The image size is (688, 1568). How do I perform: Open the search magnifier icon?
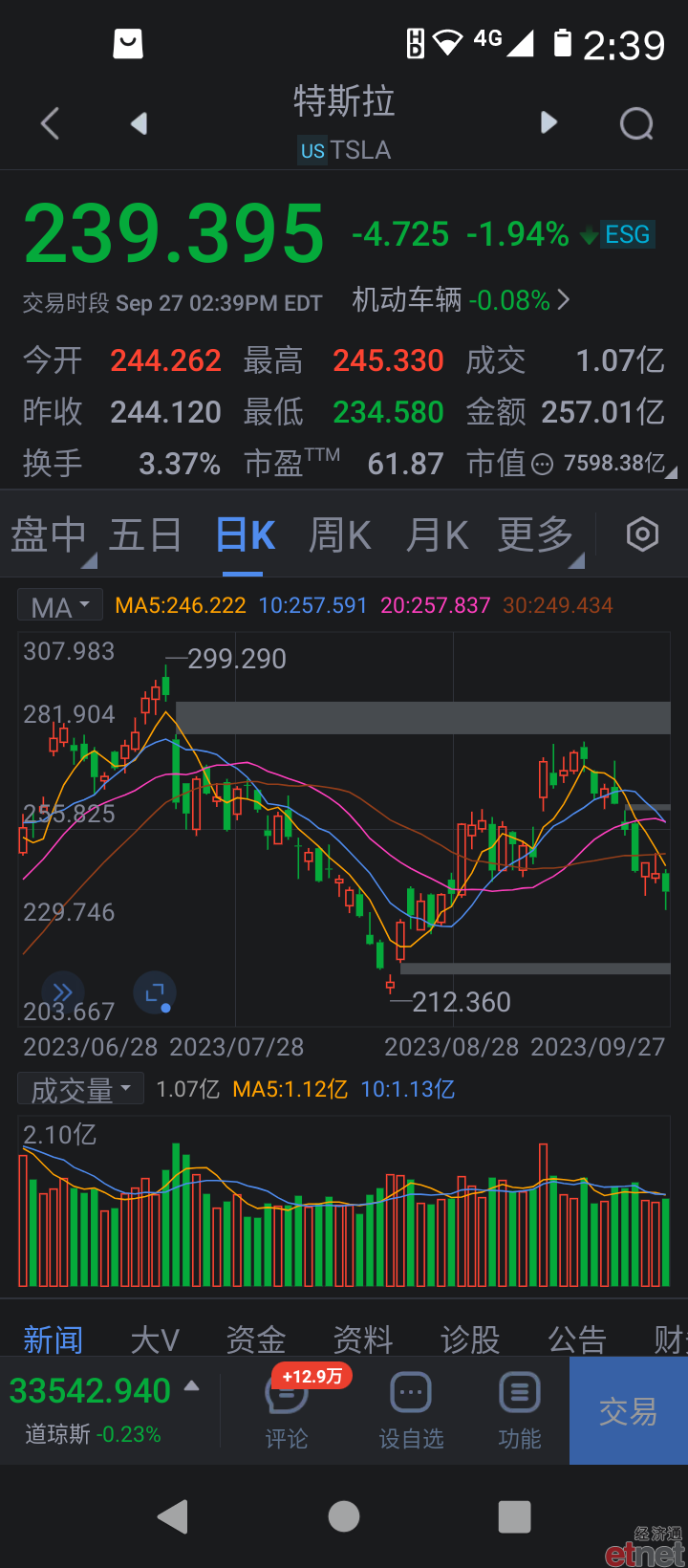pos(636,123)
